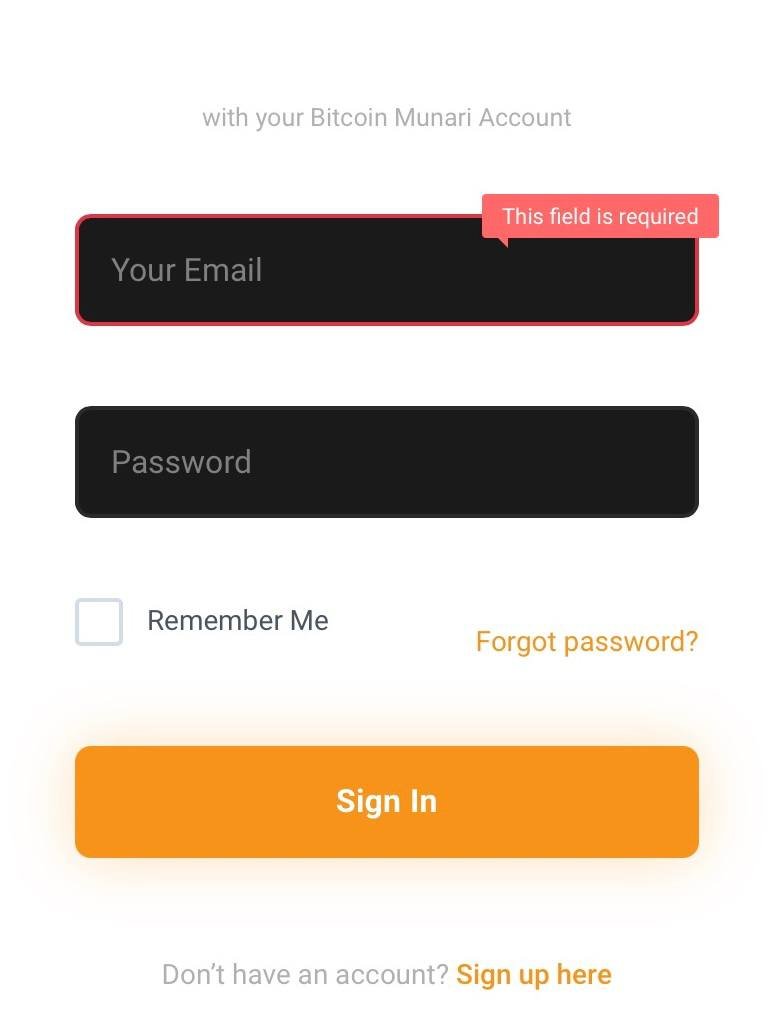Image resolution: width=778 pixels, height=1026 pixels.
Task: Focus the Password field below email
Action: point(387,461)
